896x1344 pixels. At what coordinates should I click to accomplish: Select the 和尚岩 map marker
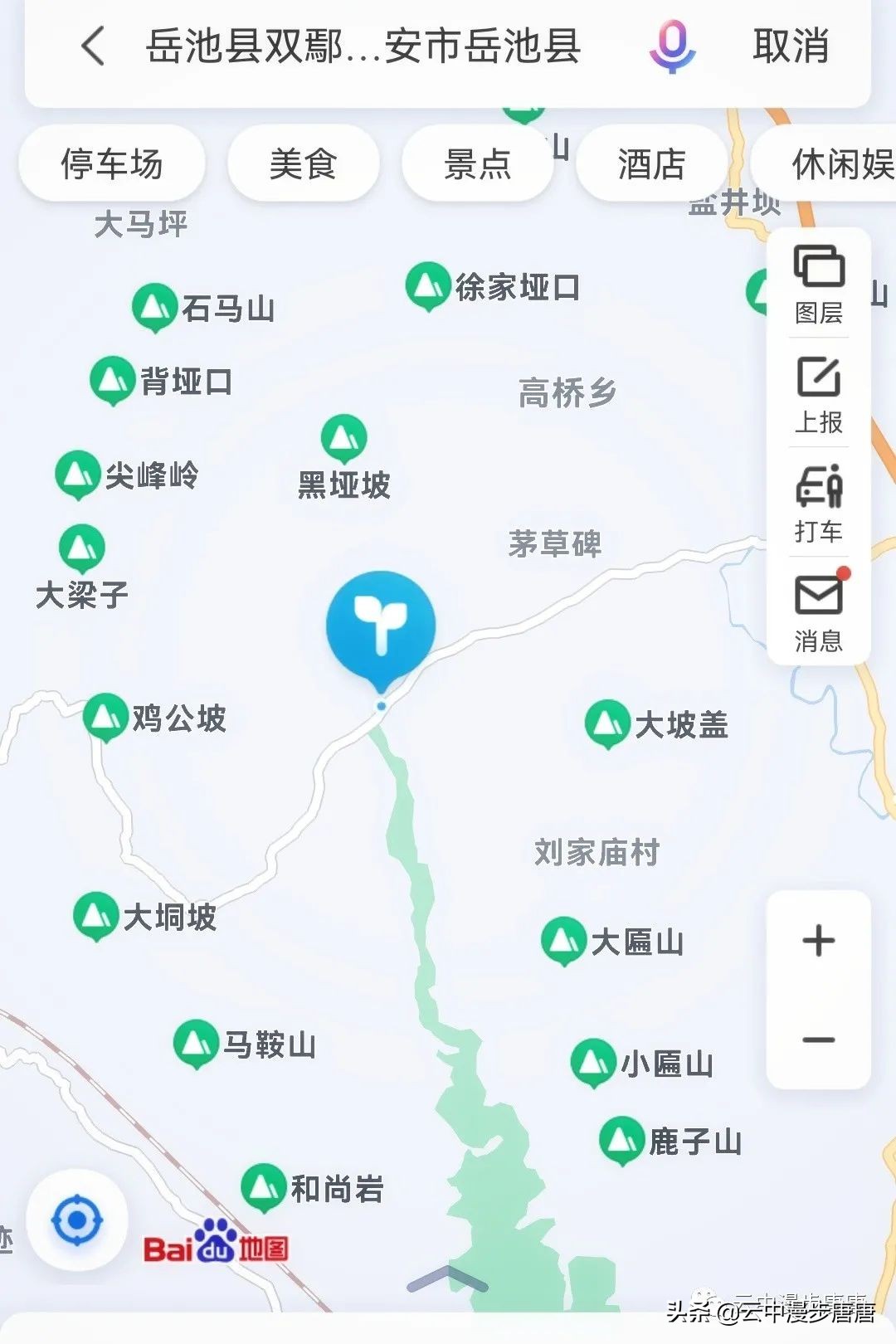point(262,1184)
